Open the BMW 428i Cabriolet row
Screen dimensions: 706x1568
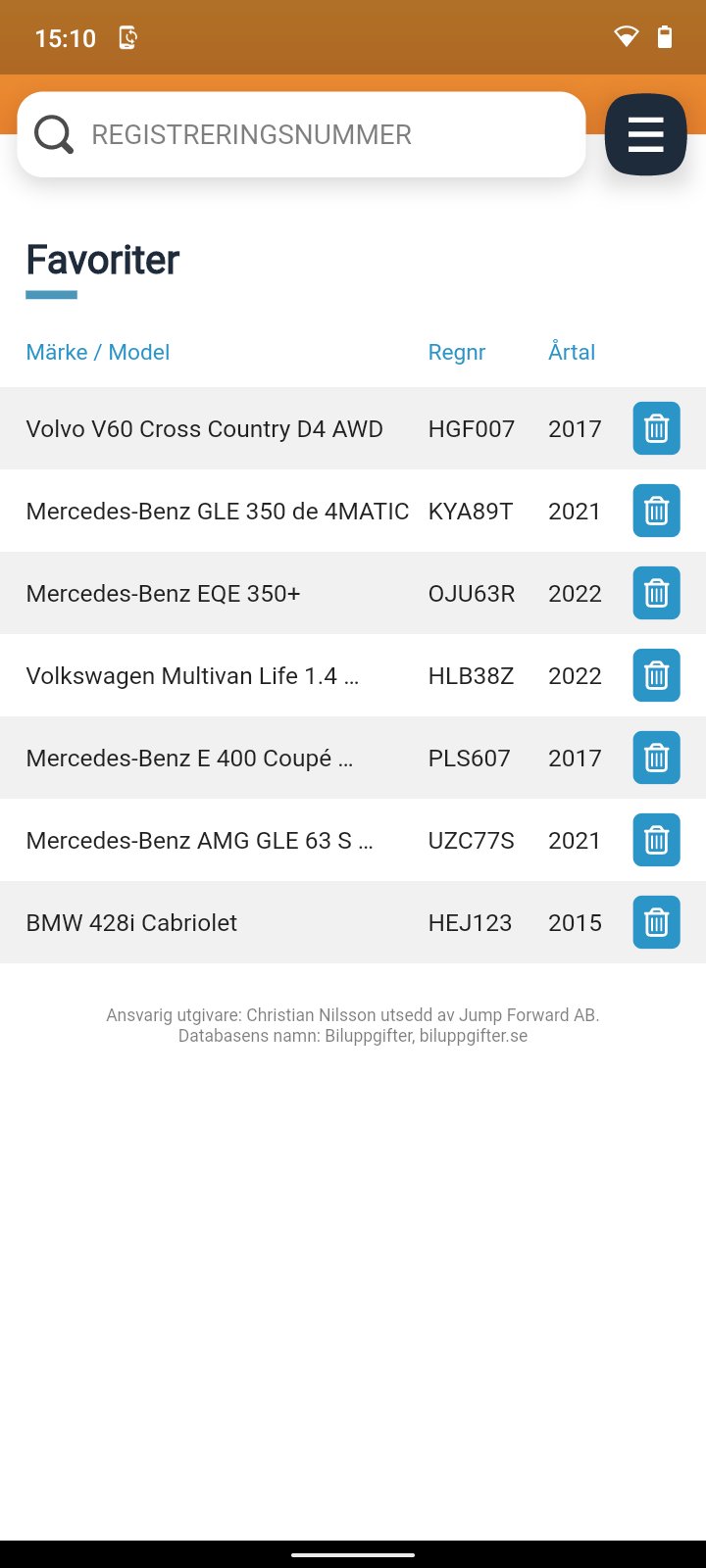[131, 922]
